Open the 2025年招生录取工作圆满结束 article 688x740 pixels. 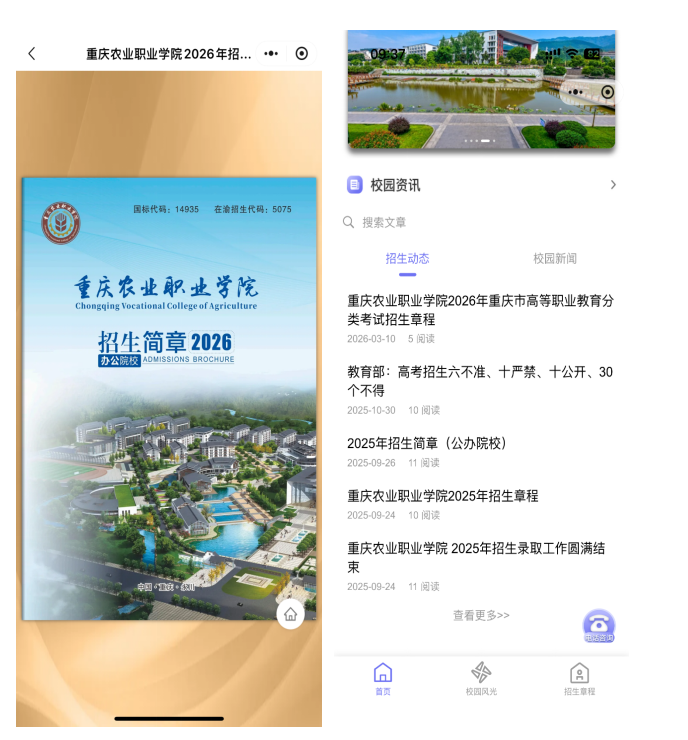pyautogui.click(x=476, y=557)
